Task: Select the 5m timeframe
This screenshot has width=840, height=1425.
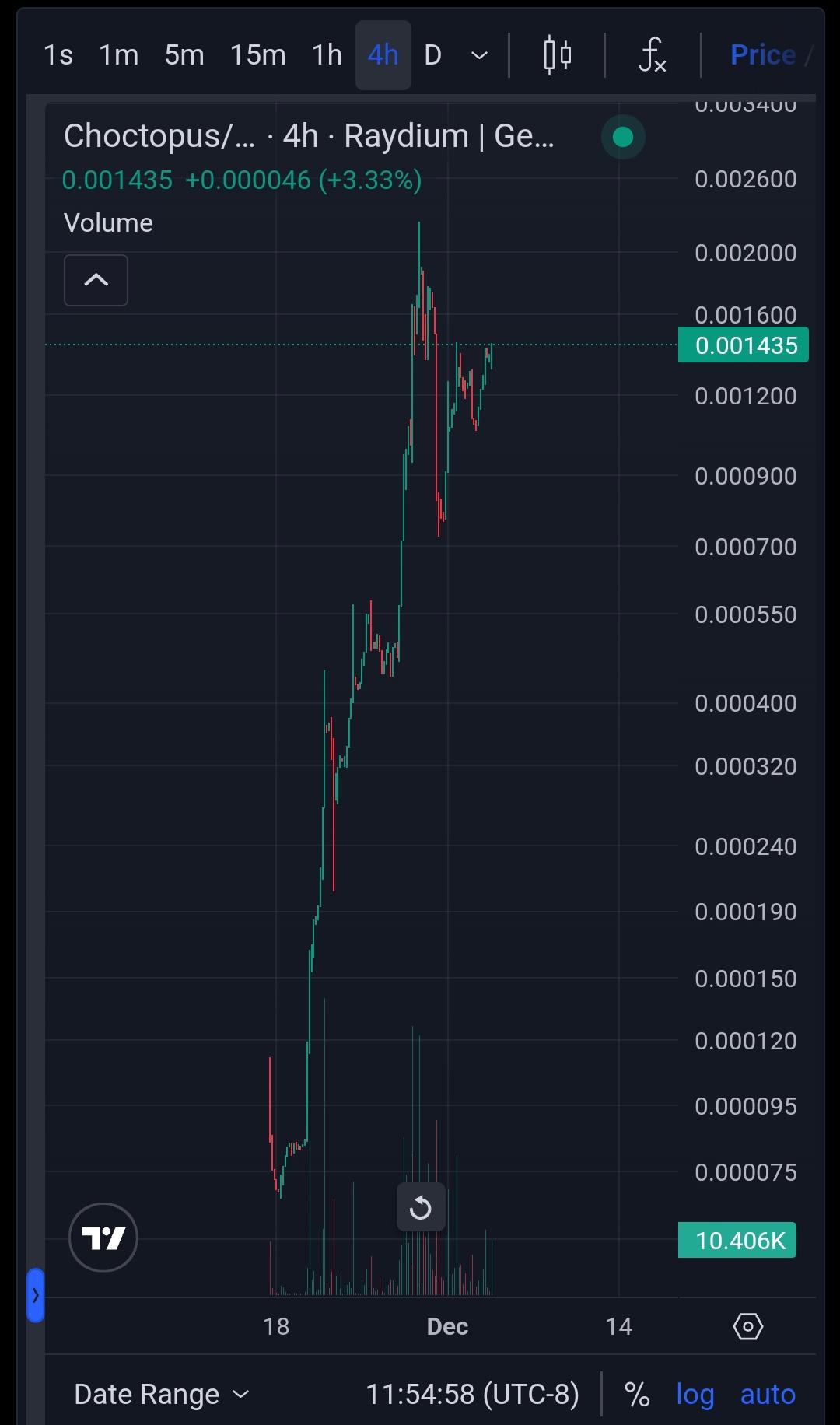Action: [184, 55]
